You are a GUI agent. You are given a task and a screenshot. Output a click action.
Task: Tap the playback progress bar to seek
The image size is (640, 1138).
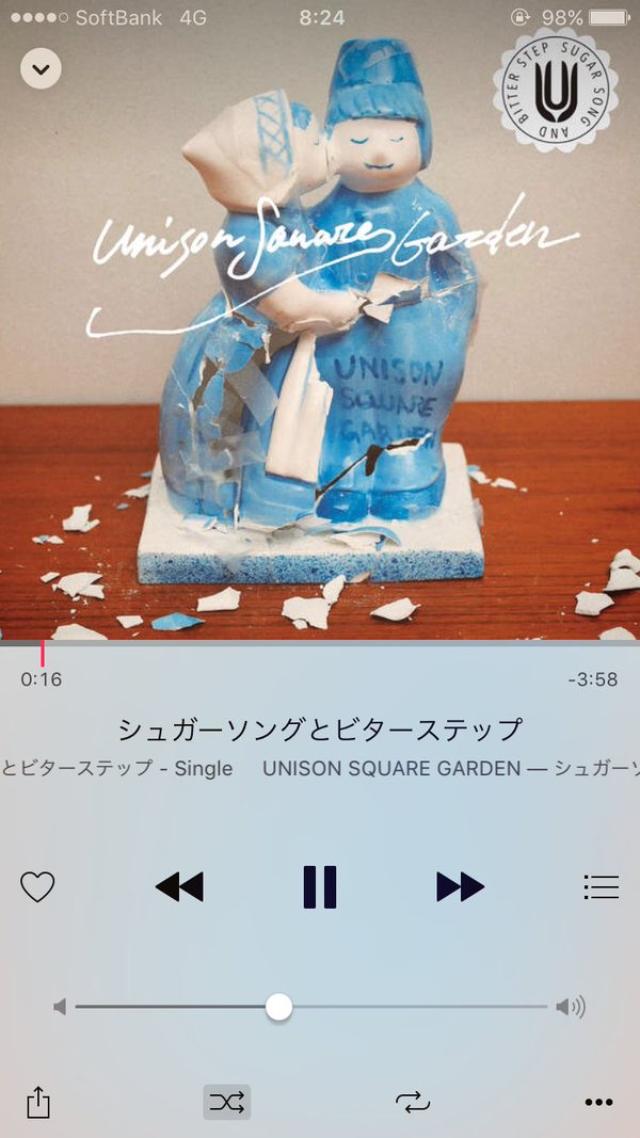(x=320, y=643)
